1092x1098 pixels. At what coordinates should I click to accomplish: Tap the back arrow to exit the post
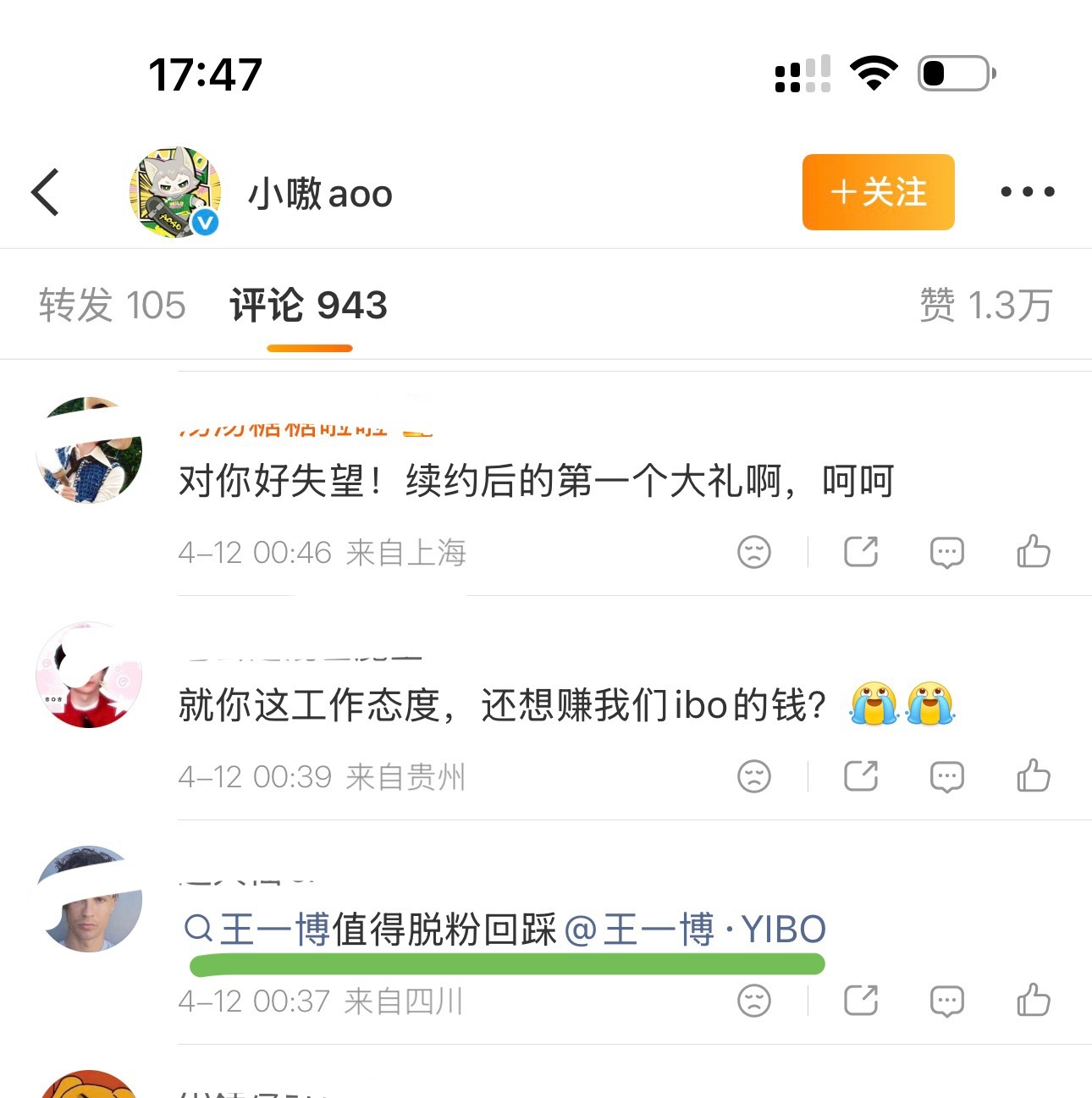click(x=45, y=191)
